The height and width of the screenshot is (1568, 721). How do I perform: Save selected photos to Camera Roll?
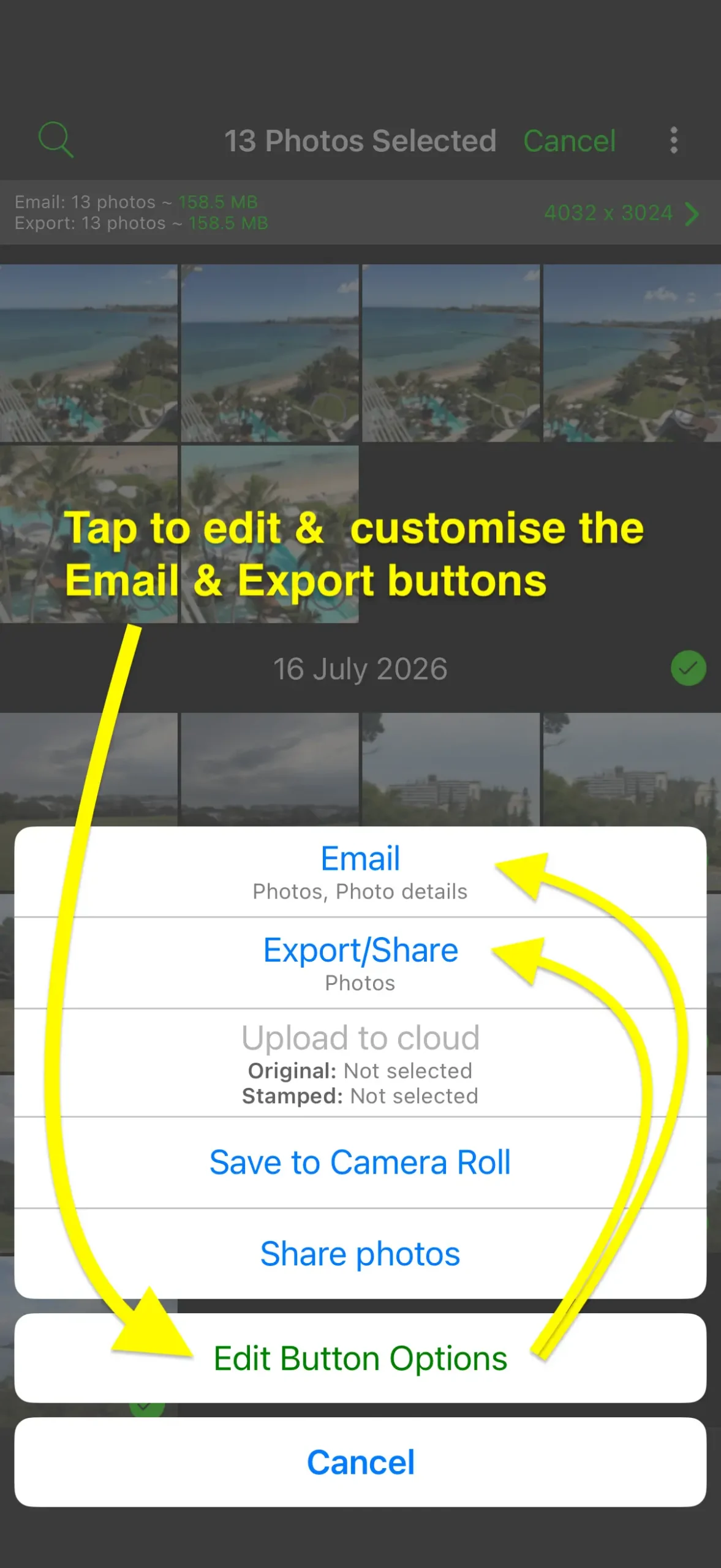coord(360,1163)
